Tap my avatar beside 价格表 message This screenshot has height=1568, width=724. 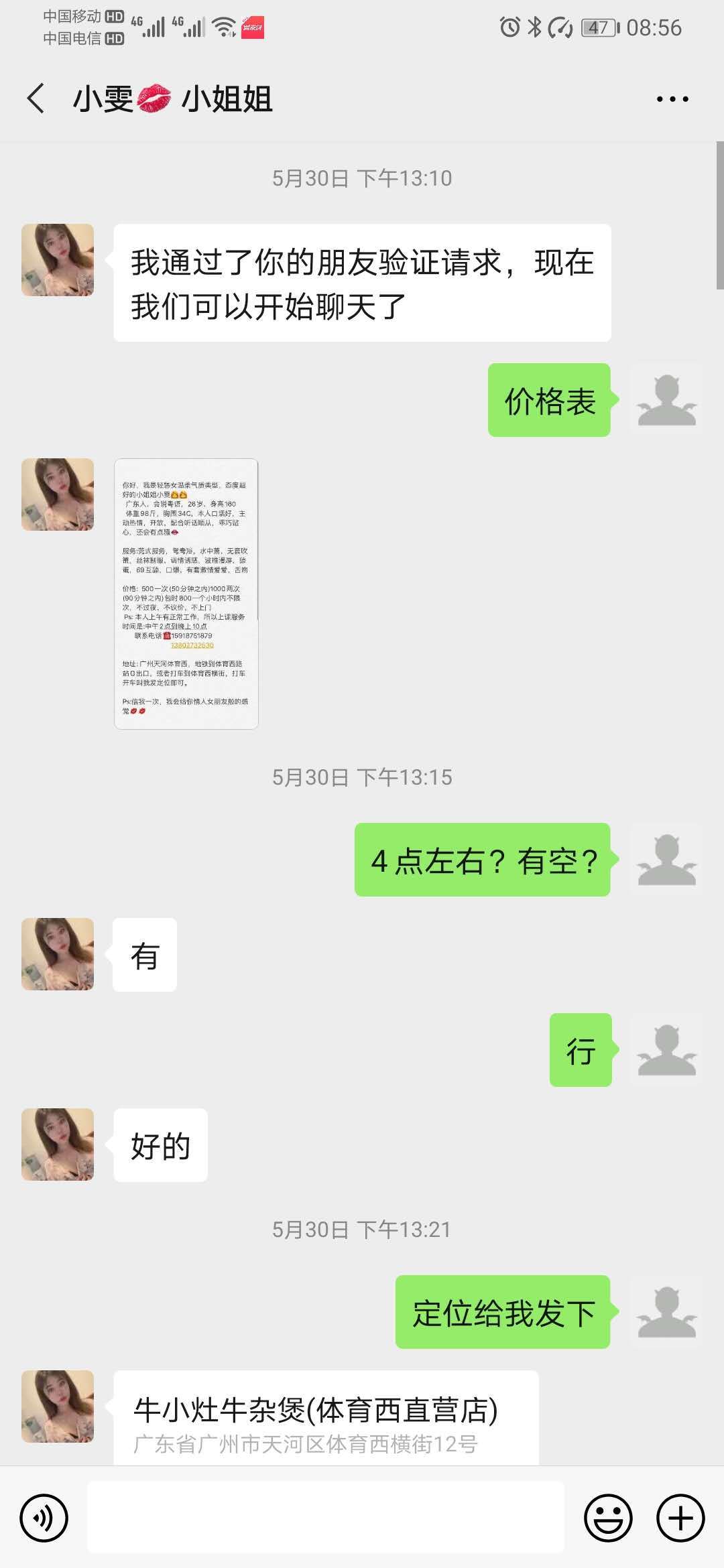(666, 400)
